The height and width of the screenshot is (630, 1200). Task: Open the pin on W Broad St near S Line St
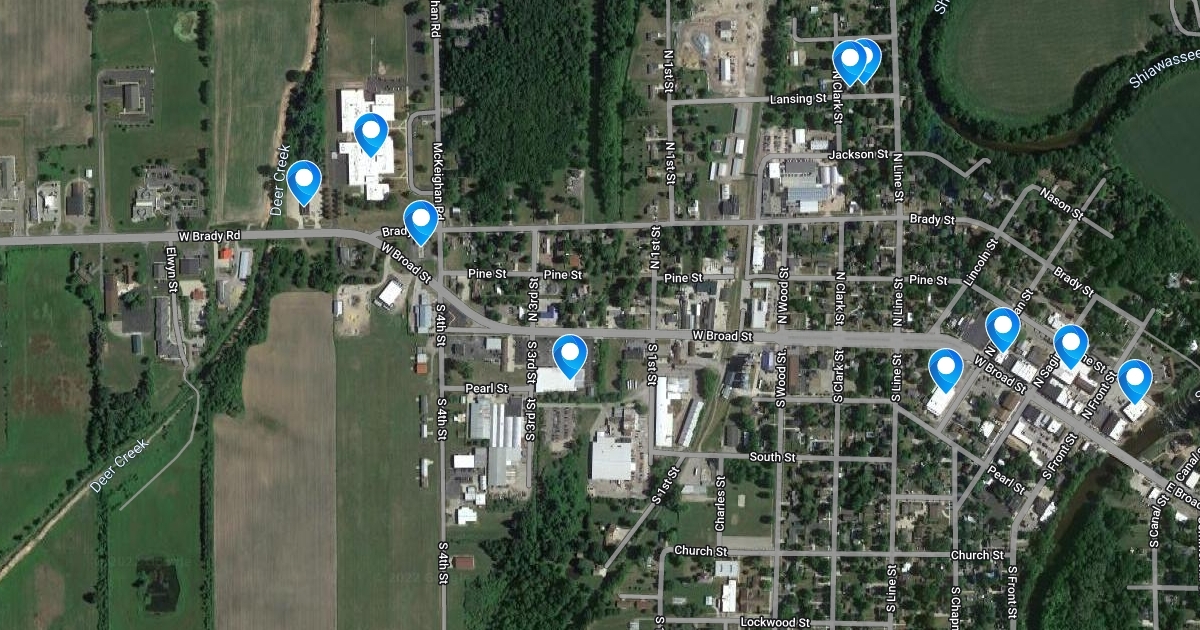[x=945, y=368]
